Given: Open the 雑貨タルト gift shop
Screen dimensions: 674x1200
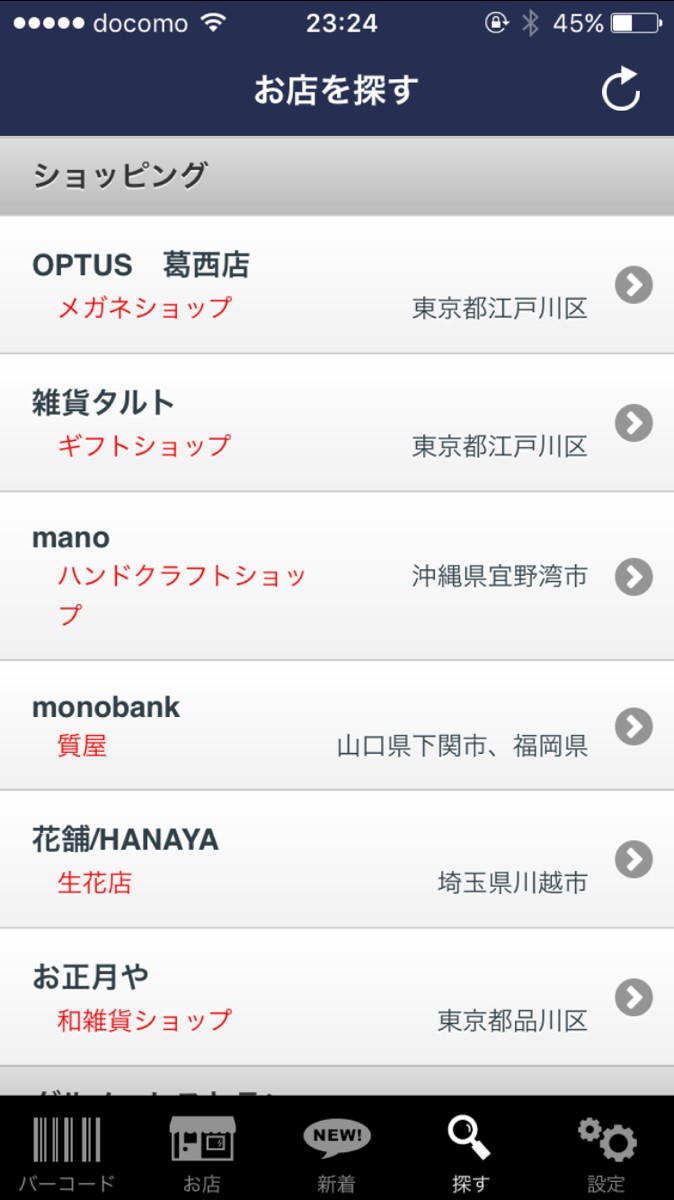Looking at the screenshot, I should pos(336,423).
